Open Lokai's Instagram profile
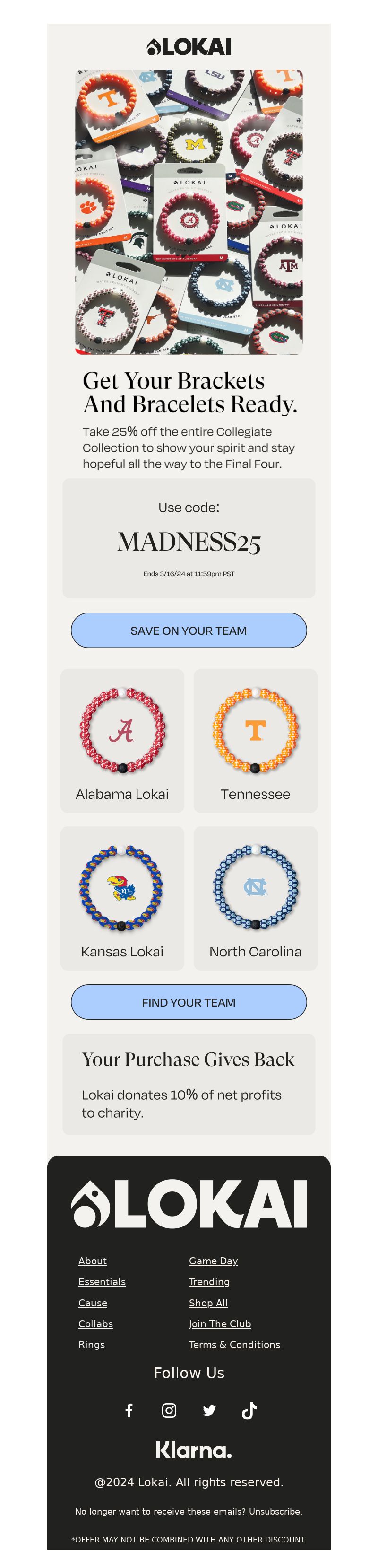Screen dimensions: 378x1568 click(x=169, y=1410)
